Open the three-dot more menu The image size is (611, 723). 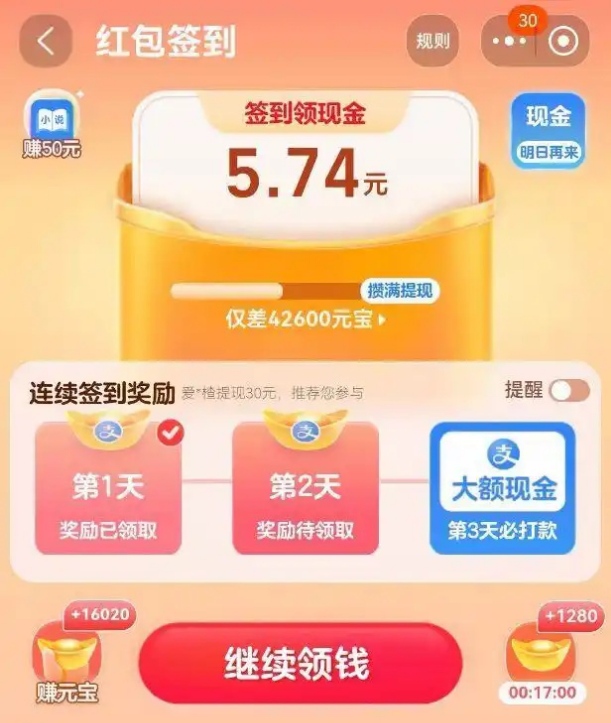pos(509,42)
